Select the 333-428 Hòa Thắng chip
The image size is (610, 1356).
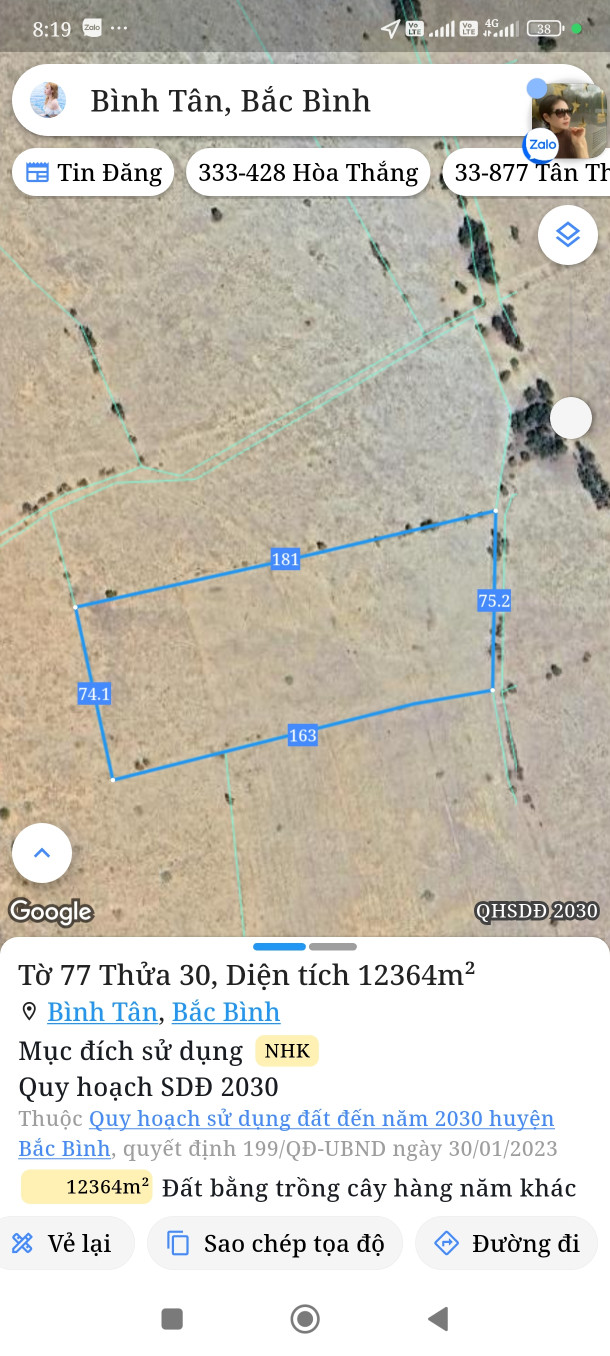pyautogui.click(x=307, y=173)
